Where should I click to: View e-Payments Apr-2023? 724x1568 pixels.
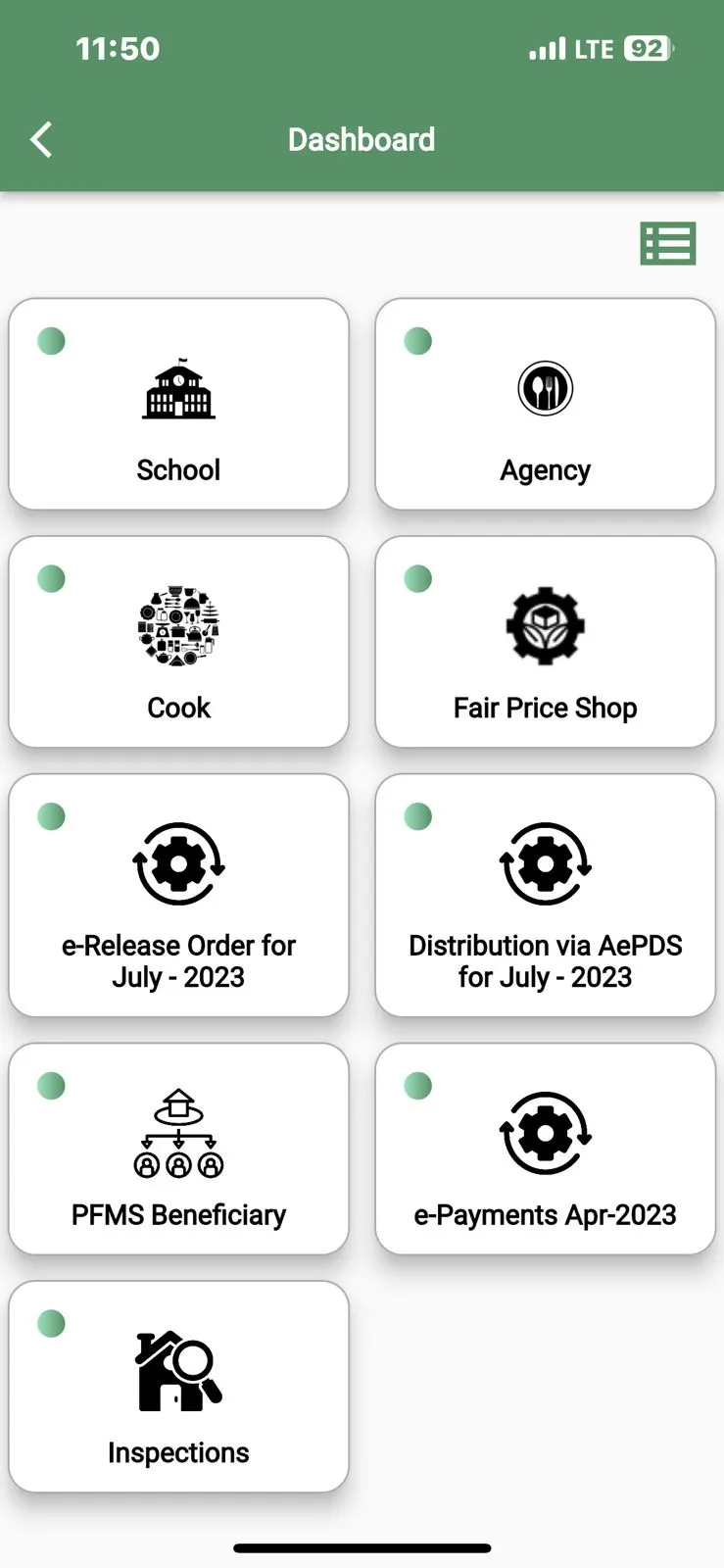[x=546, y=1149]
